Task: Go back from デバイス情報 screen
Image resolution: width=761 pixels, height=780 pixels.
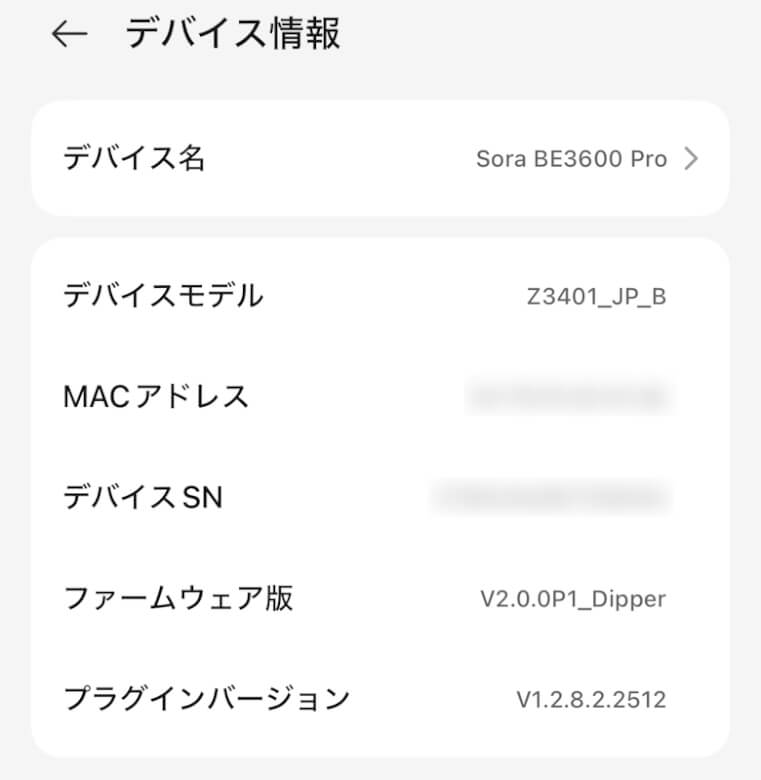Action: (69, 35)
